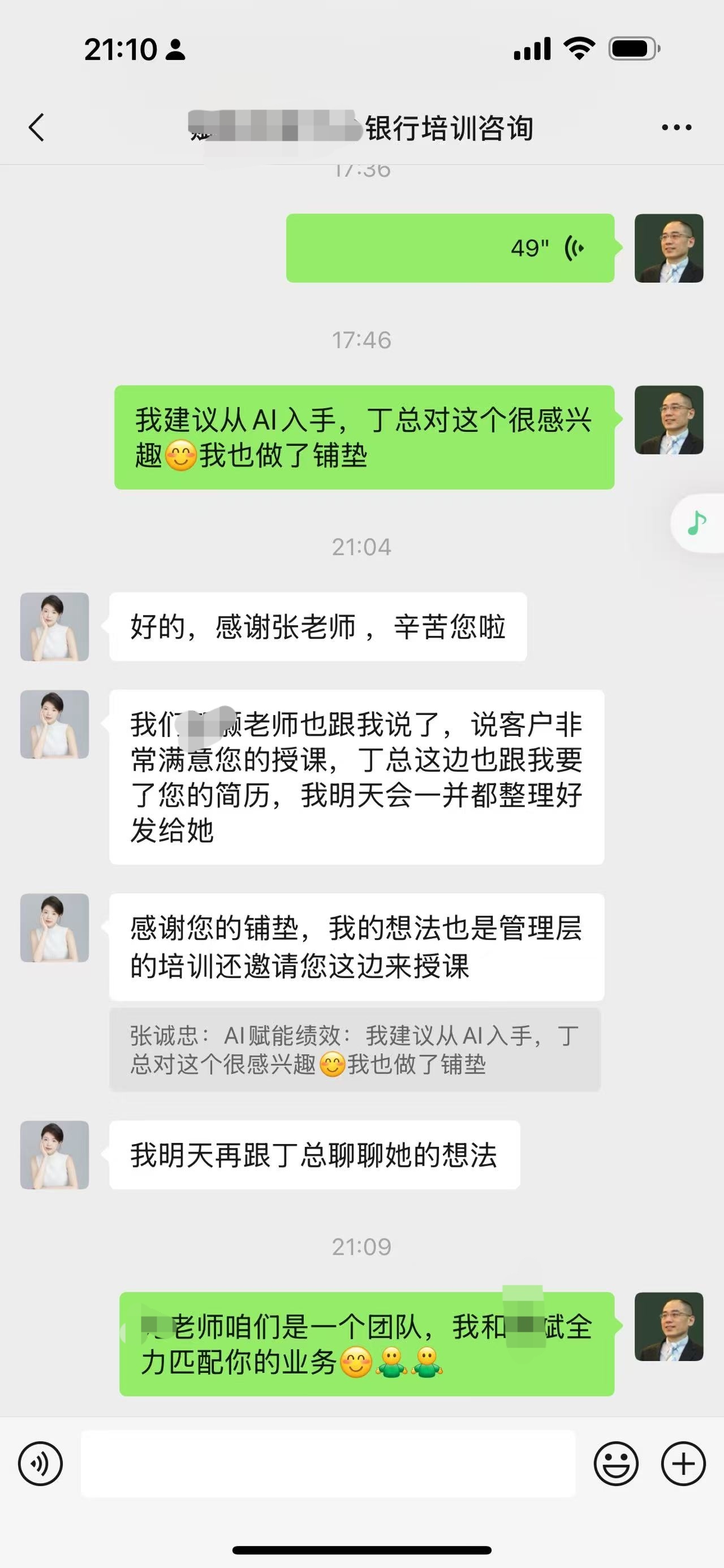Viewport: 724px width, 1568px height.
Task: Go back to the chat list
Action: pos(37,127)
